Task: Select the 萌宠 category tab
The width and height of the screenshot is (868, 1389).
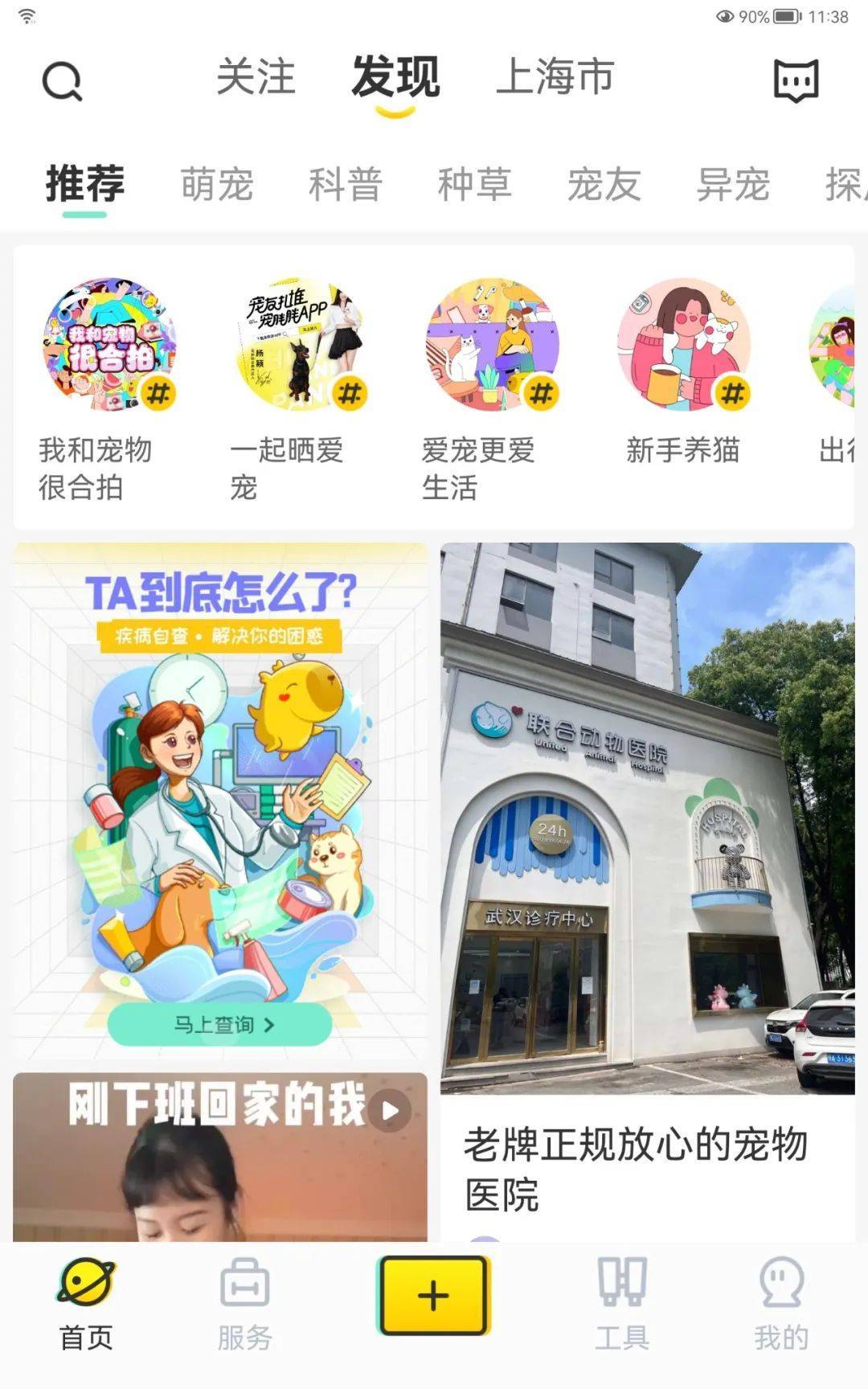Action: pos(216,185)
